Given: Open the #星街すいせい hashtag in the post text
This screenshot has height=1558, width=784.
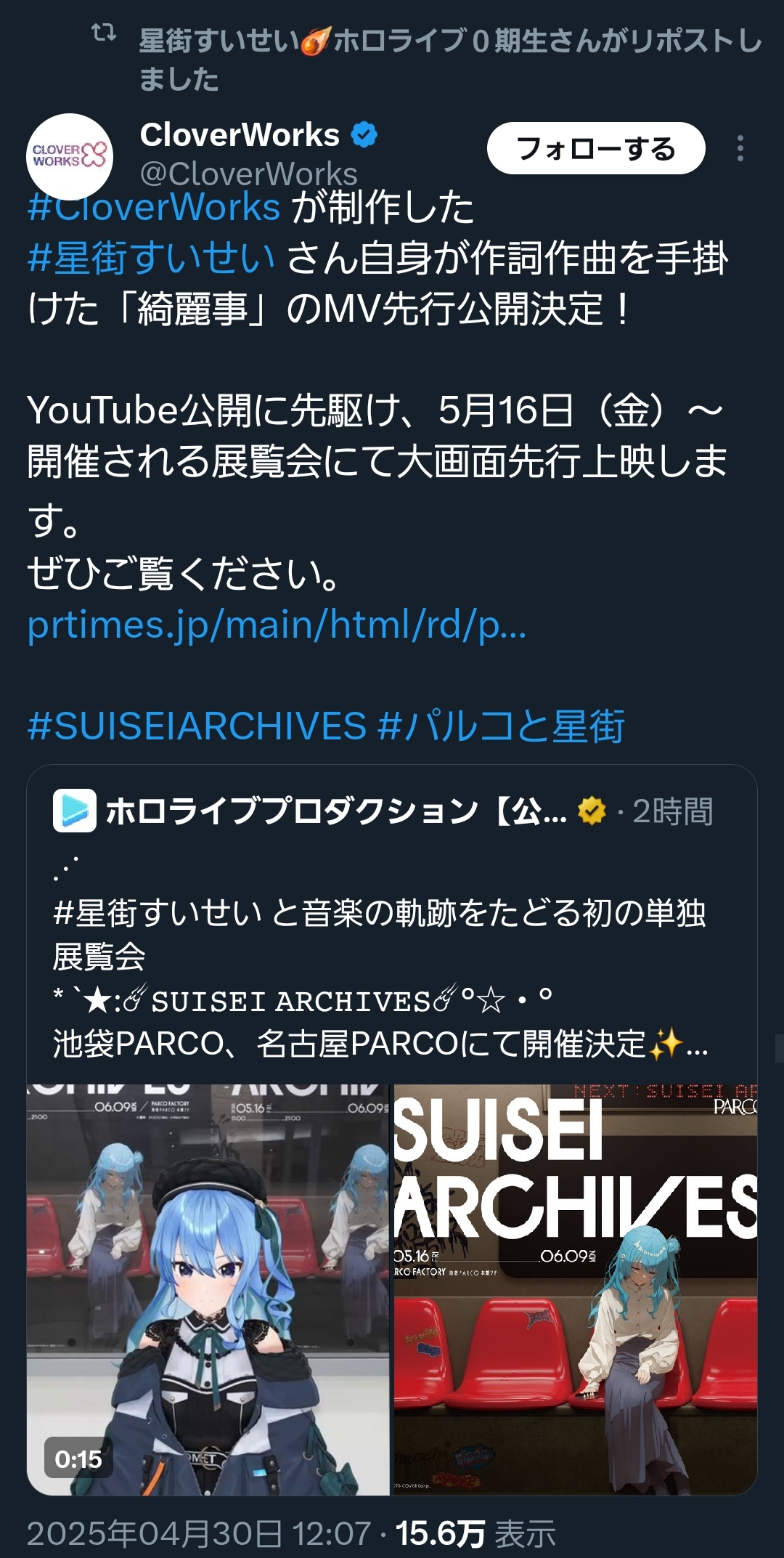Looking at the screenshot, I should 151,259.
